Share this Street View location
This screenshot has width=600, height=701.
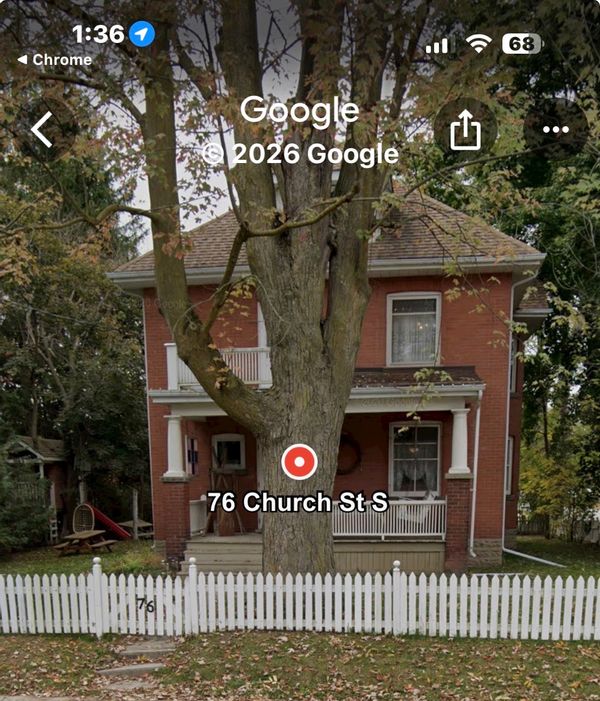point(465,130)
